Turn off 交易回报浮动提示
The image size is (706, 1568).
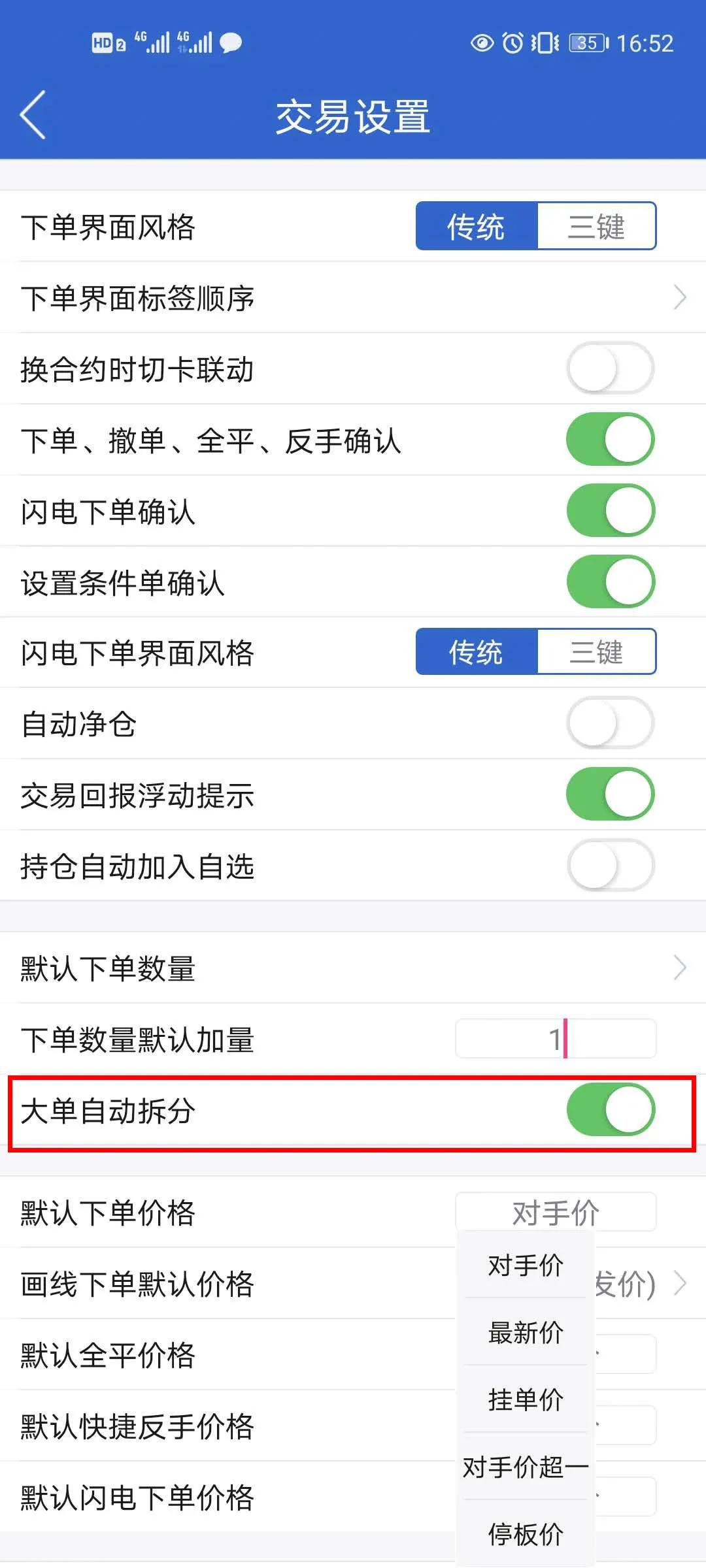coord(609,794)
